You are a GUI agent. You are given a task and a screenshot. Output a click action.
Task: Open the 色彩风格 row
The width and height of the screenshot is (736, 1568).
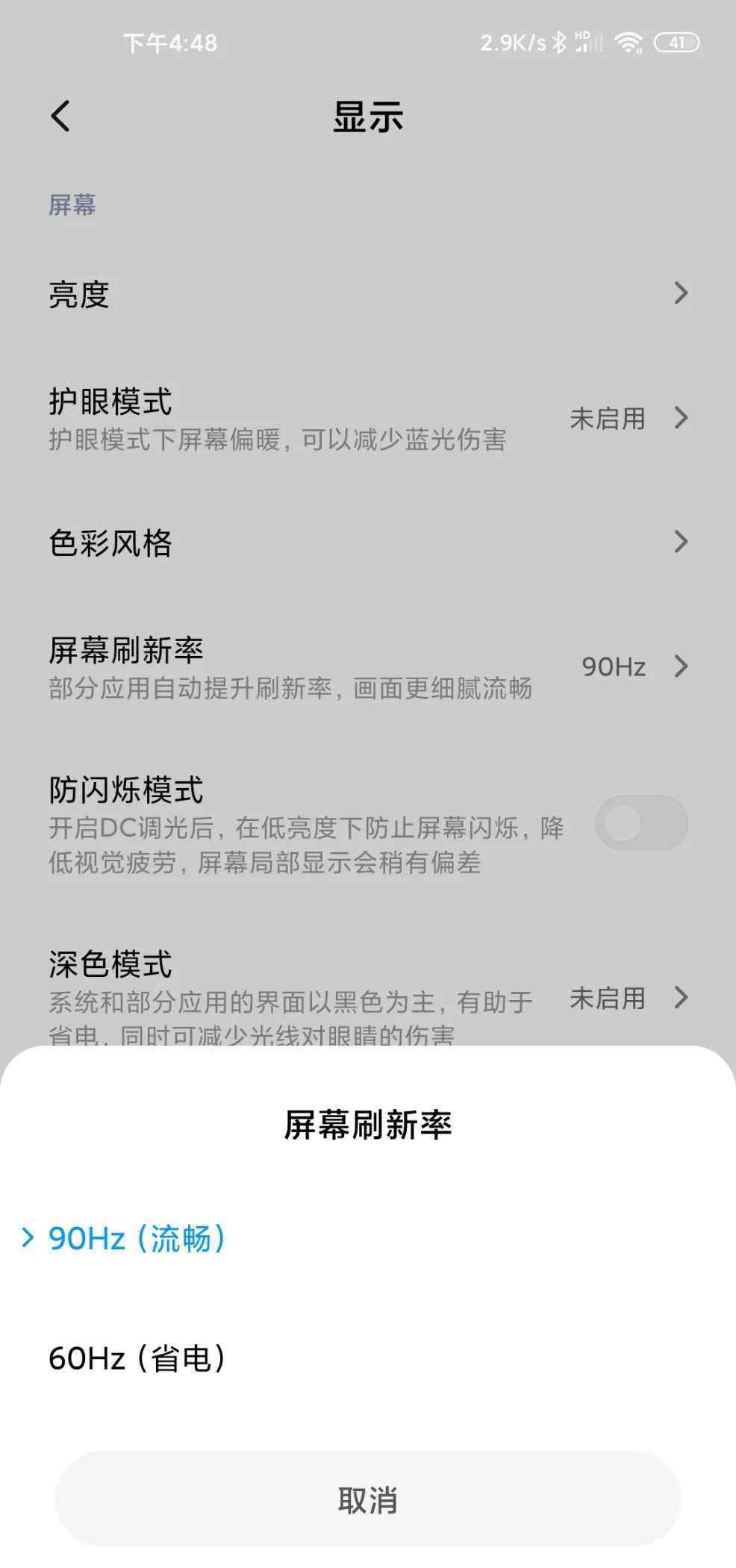click(367, 543)
